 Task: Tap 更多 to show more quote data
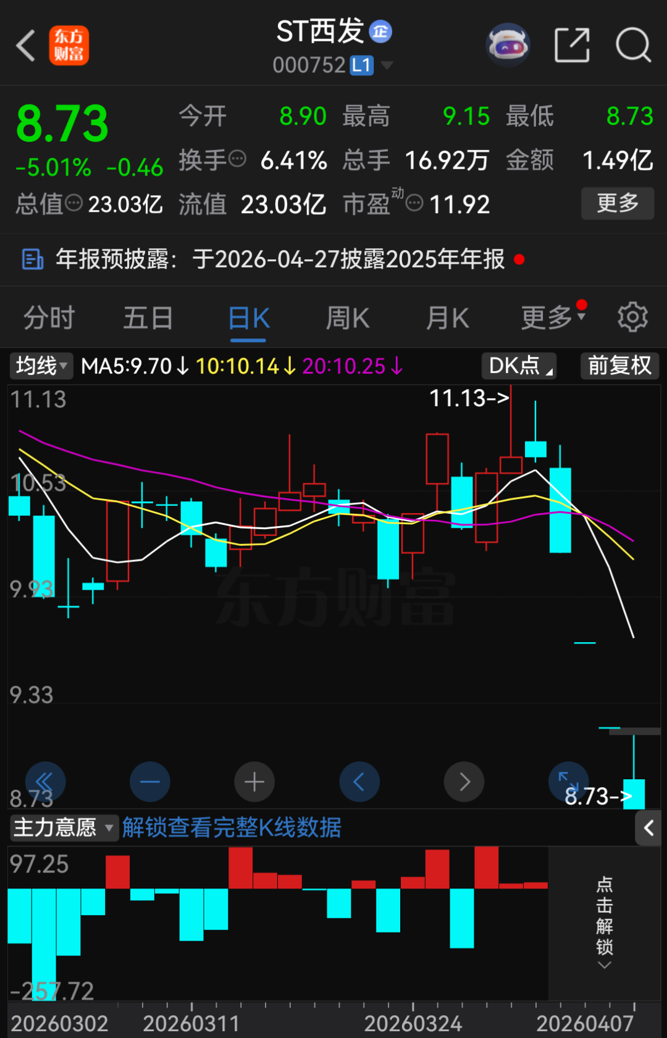coord(617,203)
